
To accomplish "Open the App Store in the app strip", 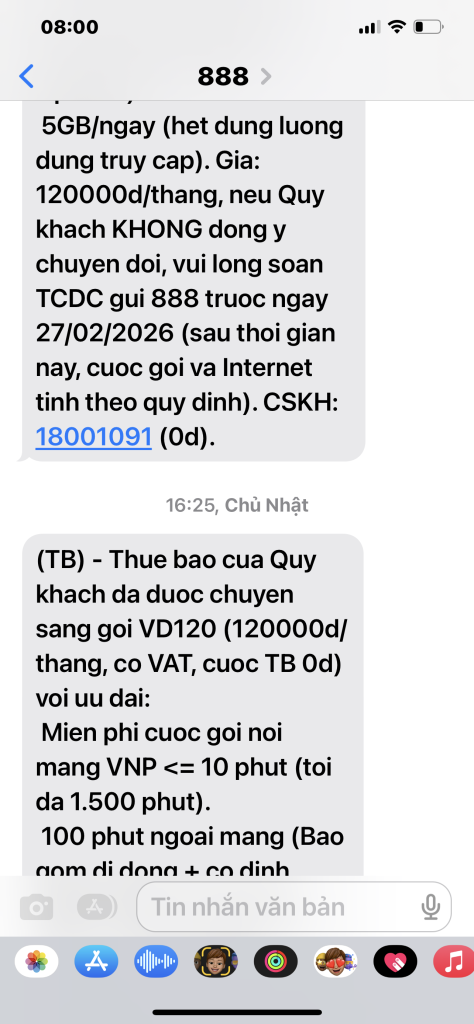I will coord(96,961).
